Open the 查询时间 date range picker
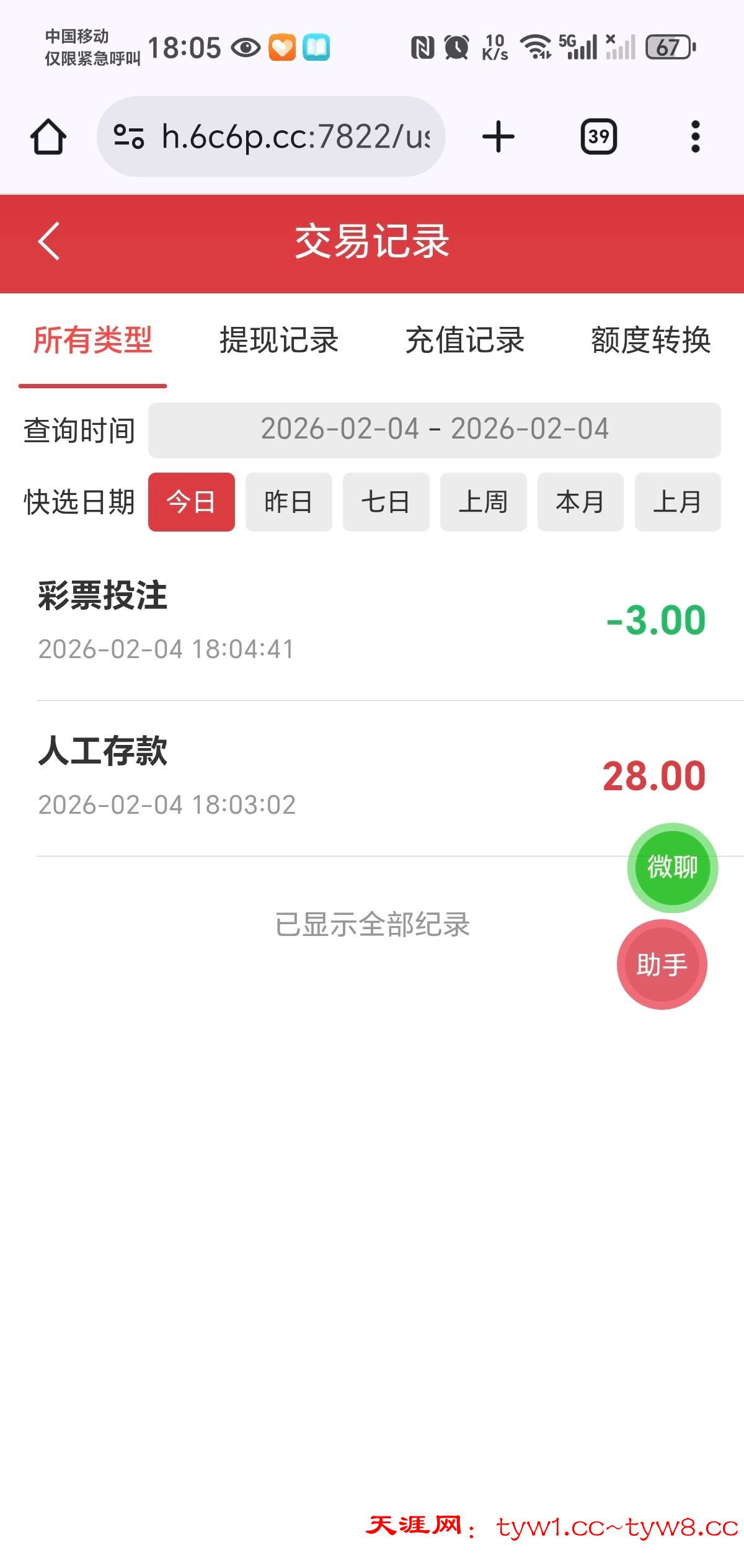The height and width of the screenshot is (1568, 744). point(434,430)
